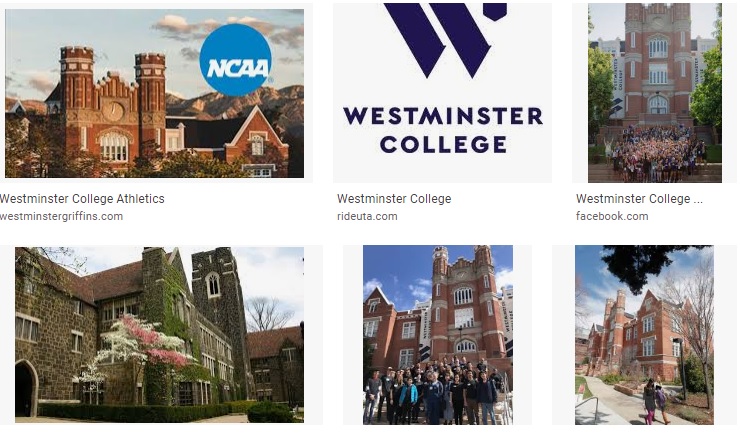Open the ivy-covered stone building image

[159, 334]
